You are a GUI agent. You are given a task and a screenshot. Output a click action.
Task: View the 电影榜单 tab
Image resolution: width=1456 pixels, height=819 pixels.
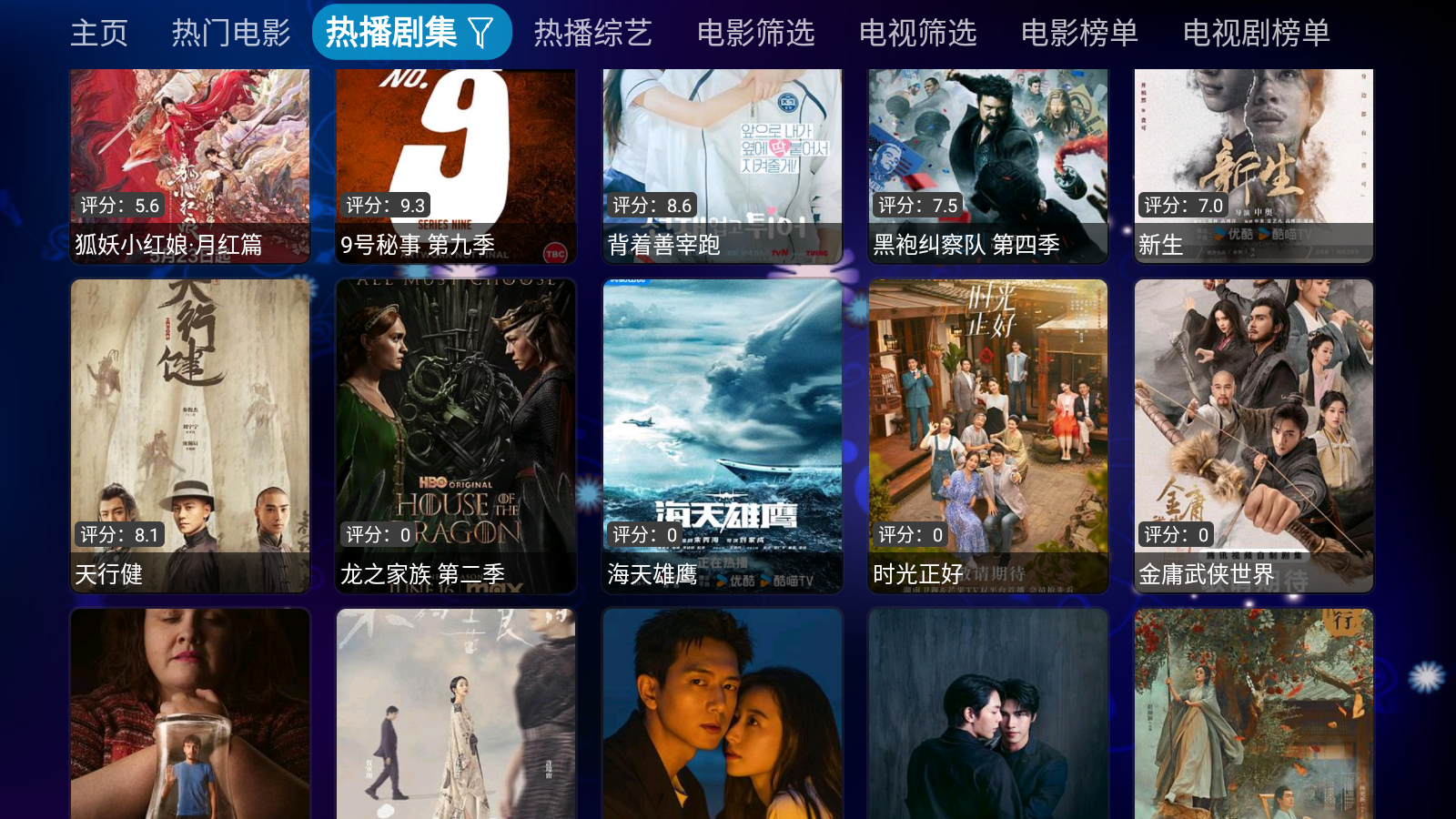coord(1079,34)
